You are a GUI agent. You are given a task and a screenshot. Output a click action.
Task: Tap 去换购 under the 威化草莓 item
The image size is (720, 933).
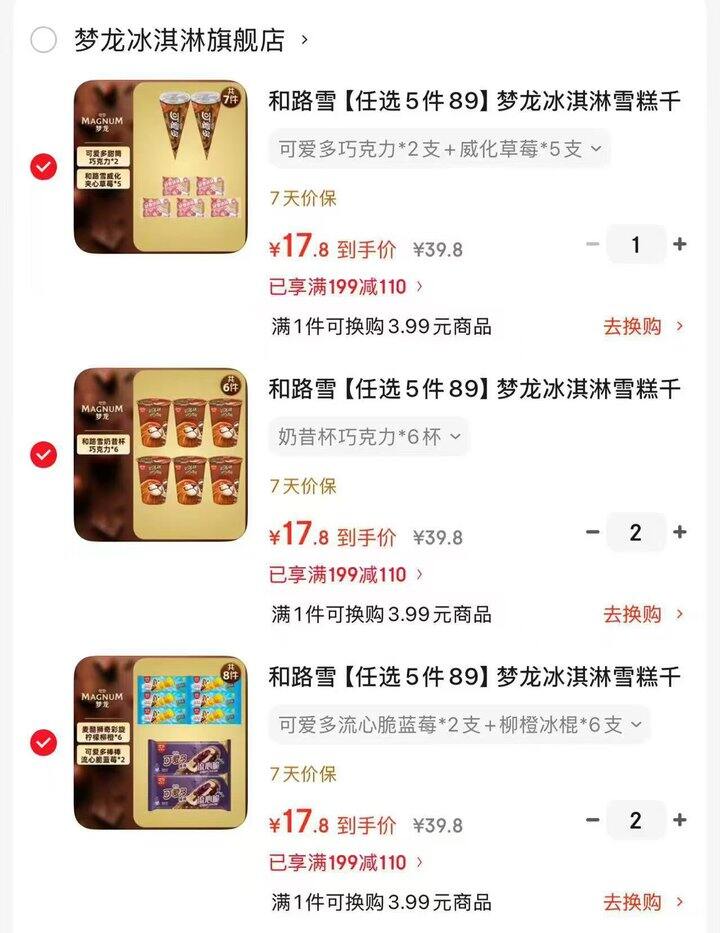643,326
